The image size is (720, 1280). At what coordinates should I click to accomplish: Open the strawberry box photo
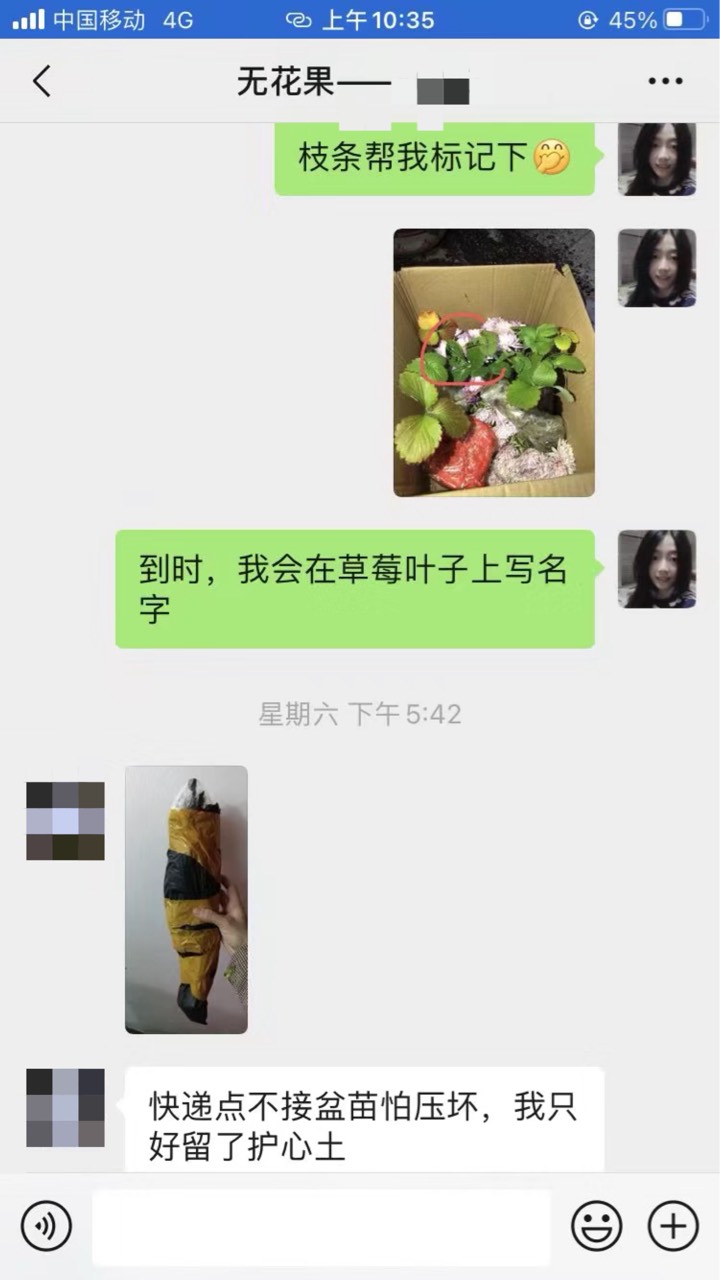click(494, 363)
